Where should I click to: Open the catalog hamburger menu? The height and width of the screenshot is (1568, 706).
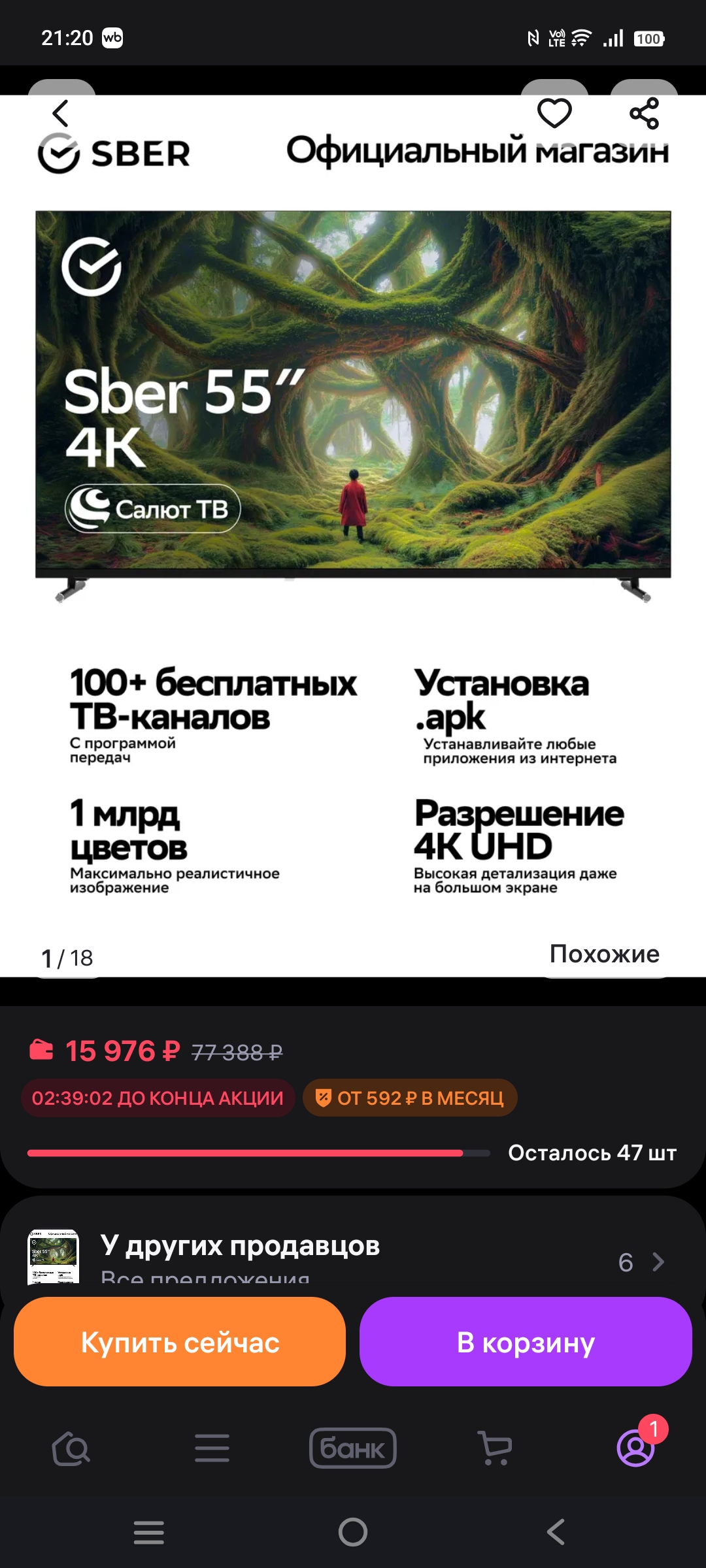(x=212, y=1448)
